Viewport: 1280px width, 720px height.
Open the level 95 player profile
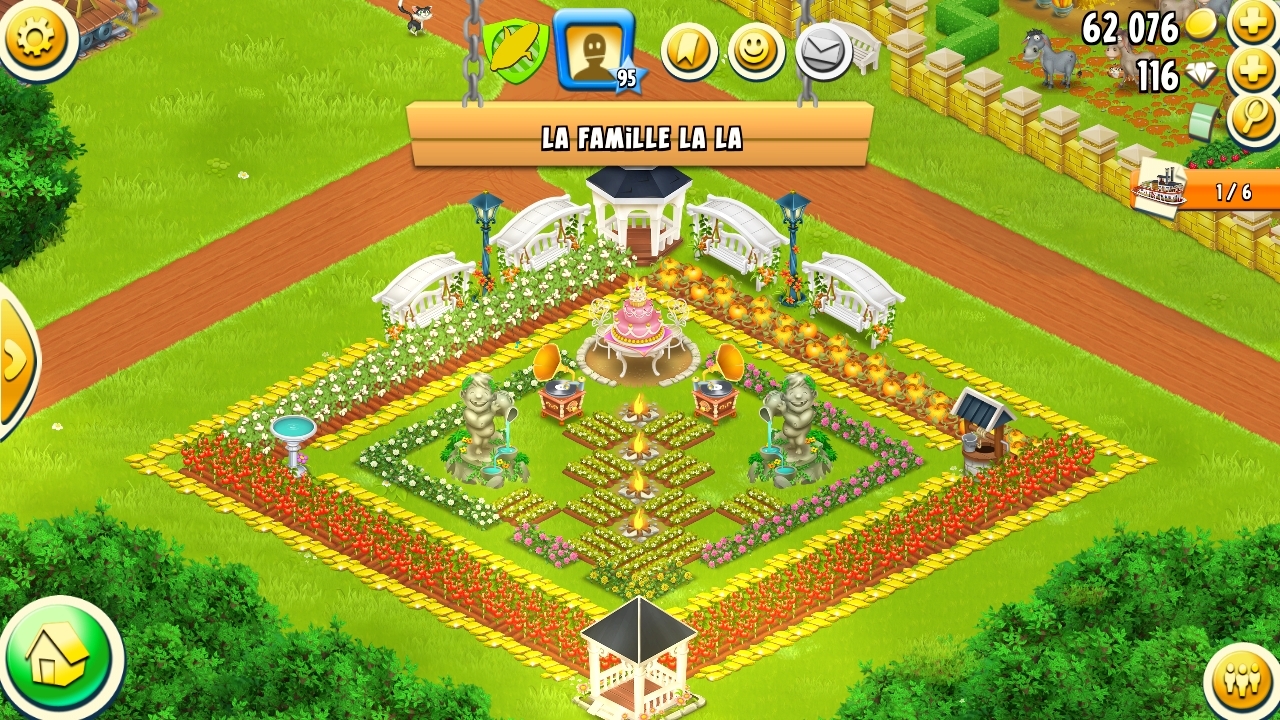pos(594,50)
